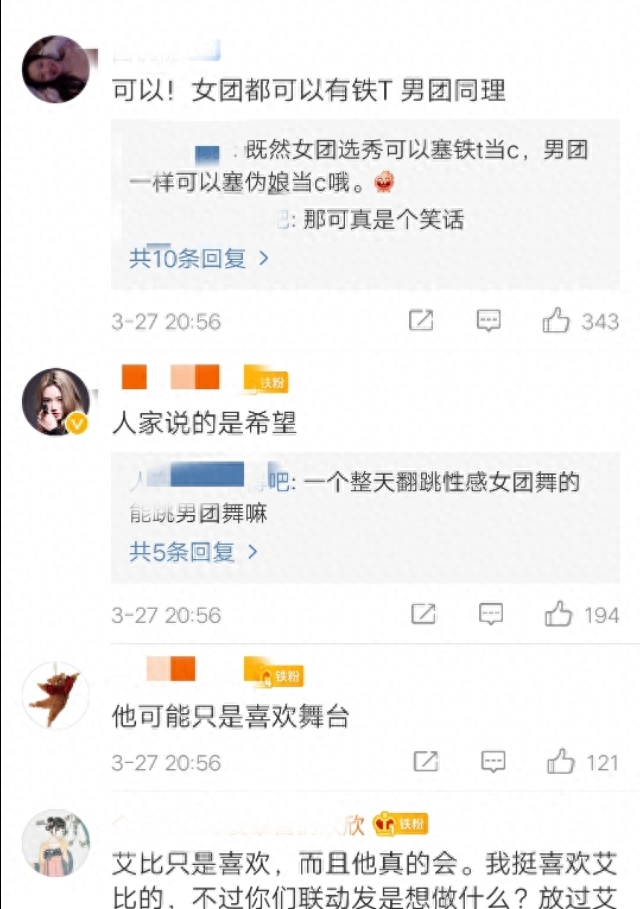The image size is (640, 909).
Task: Open avatar of the 人家说的是希望 commenter
Action: [56, 402]
